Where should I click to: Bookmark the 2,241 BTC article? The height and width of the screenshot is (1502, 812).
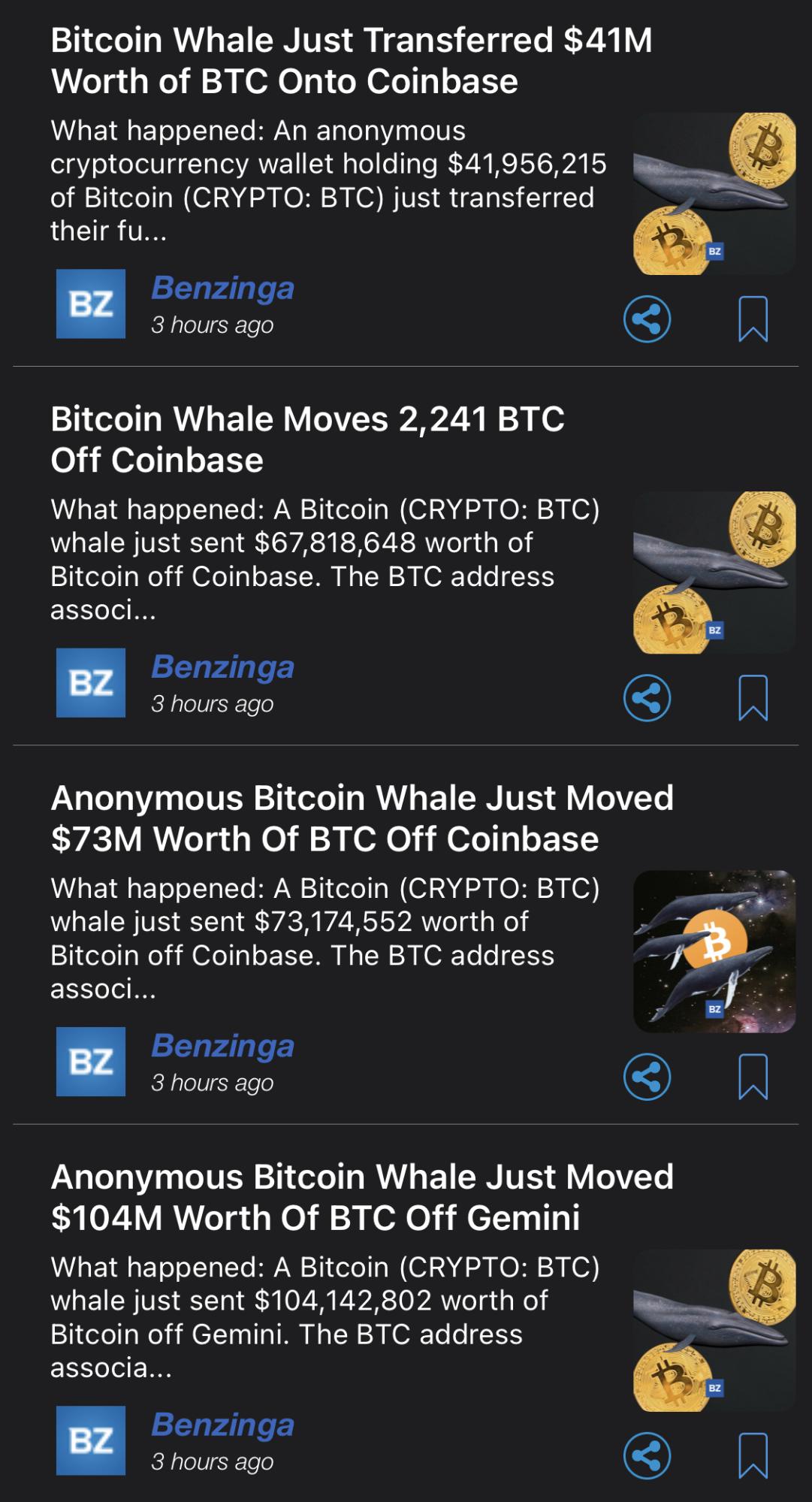pos(753,699)
